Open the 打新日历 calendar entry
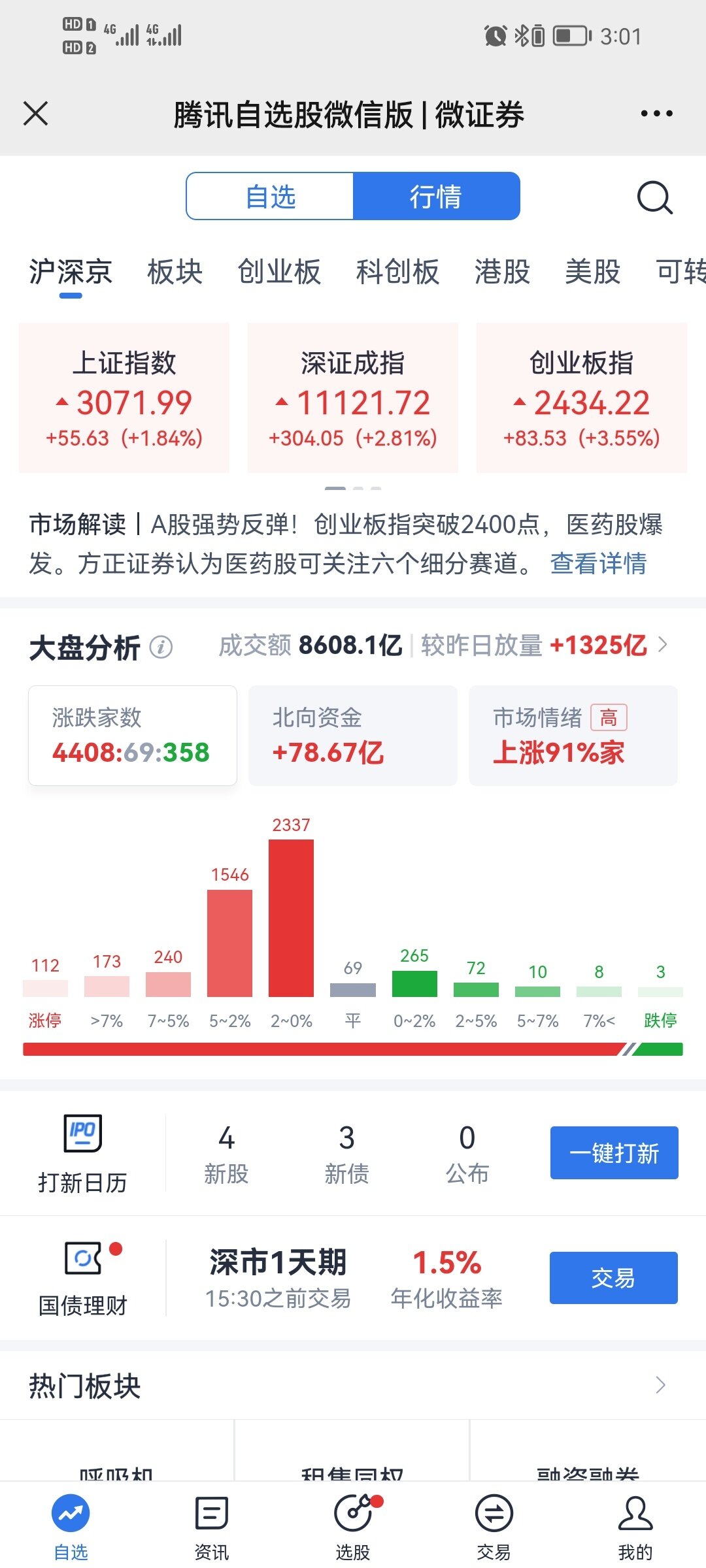The width and height of the screenshot is (706, 1568). coord(82,1154)
